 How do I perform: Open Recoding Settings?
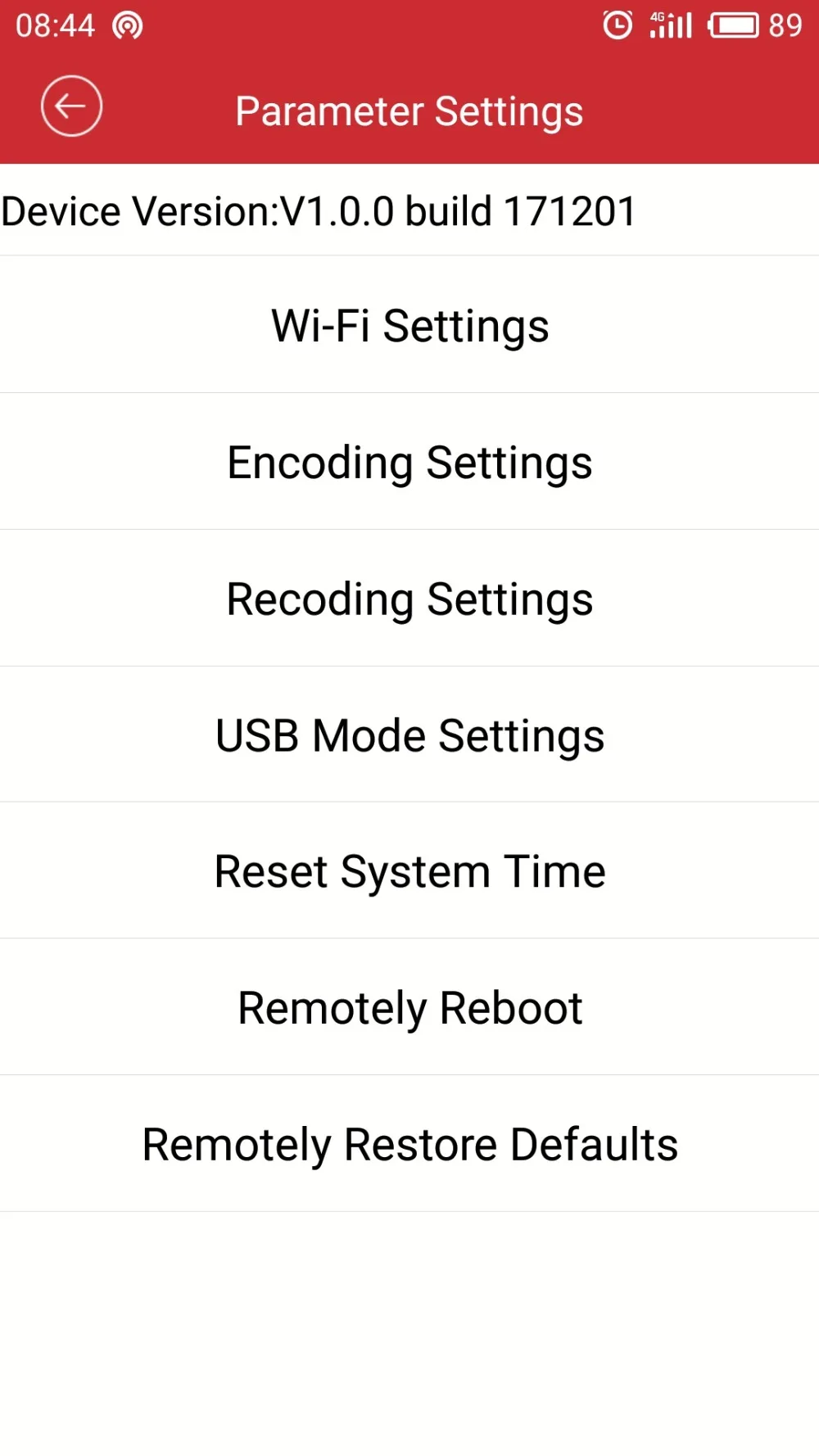(409, 599)
